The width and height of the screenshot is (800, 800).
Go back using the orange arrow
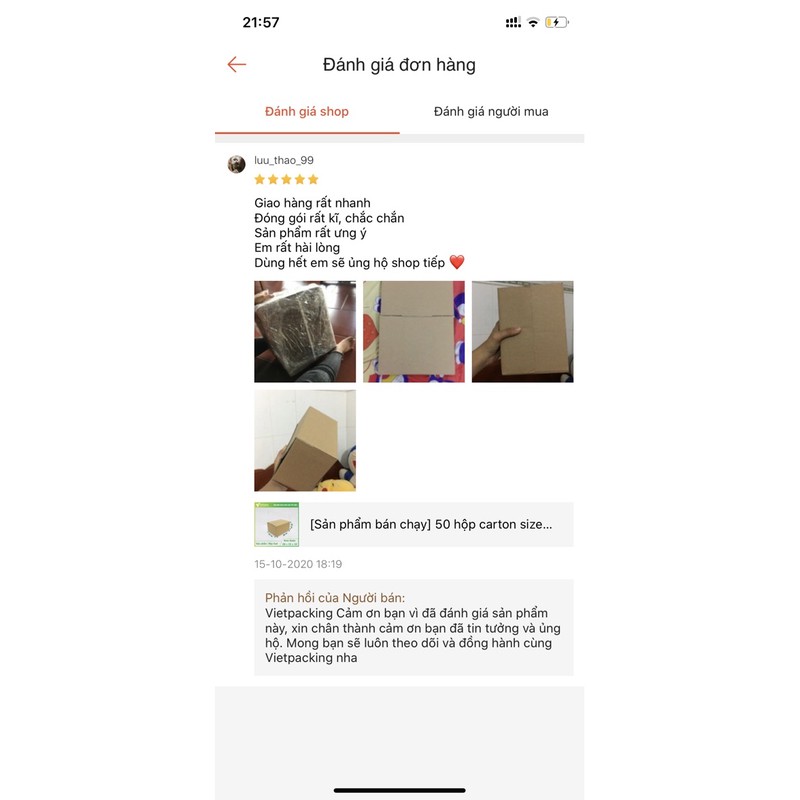236,64
